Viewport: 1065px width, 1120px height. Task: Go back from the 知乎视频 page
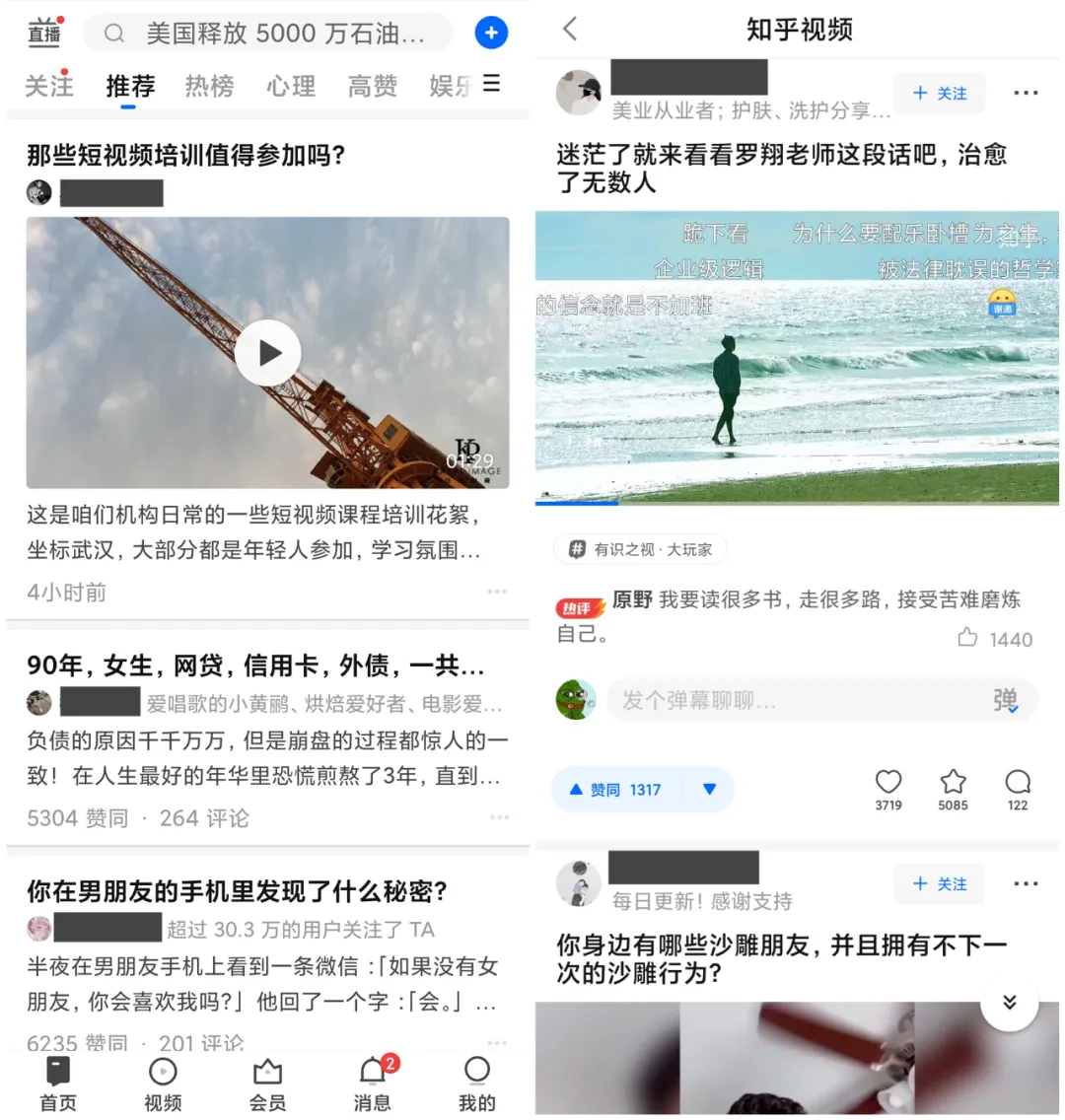pyautogui.click(x=570, y=30)
